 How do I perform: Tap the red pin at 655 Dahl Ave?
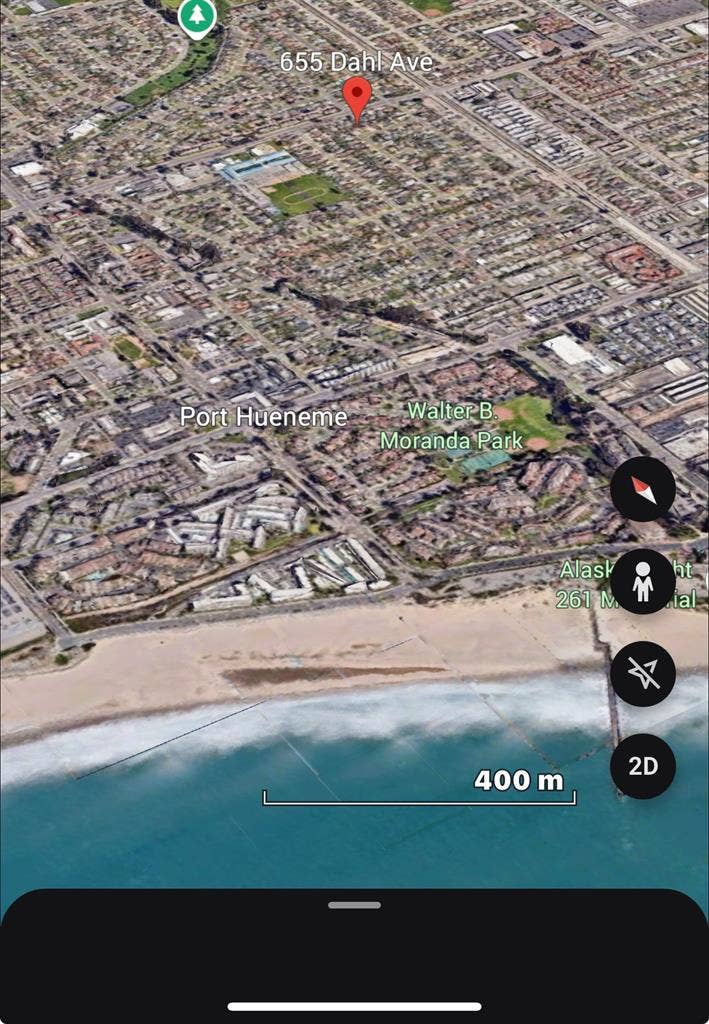(357, 98)
